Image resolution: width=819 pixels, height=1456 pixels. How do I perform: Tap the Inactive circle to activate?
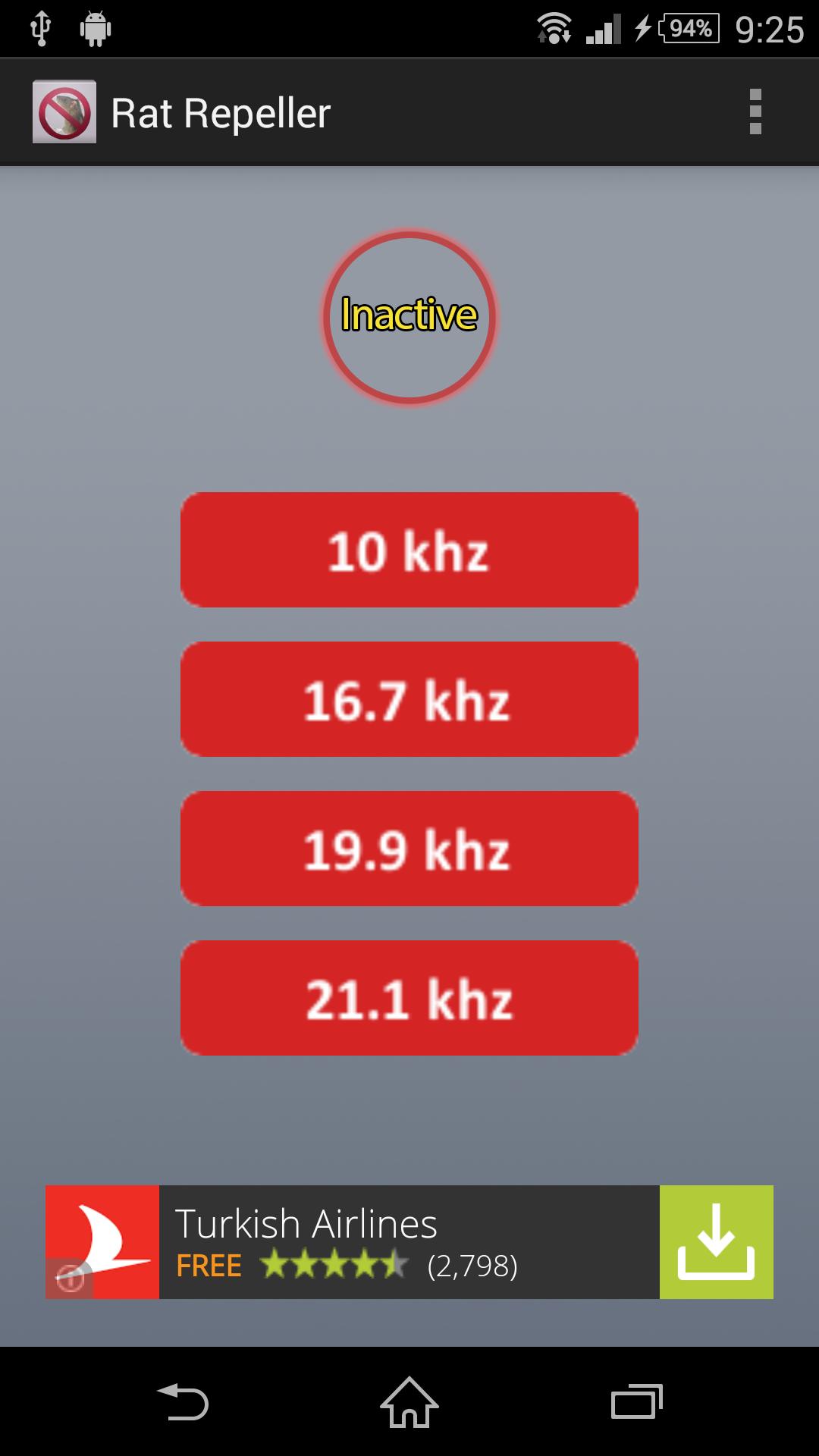(x=409, y=316)
